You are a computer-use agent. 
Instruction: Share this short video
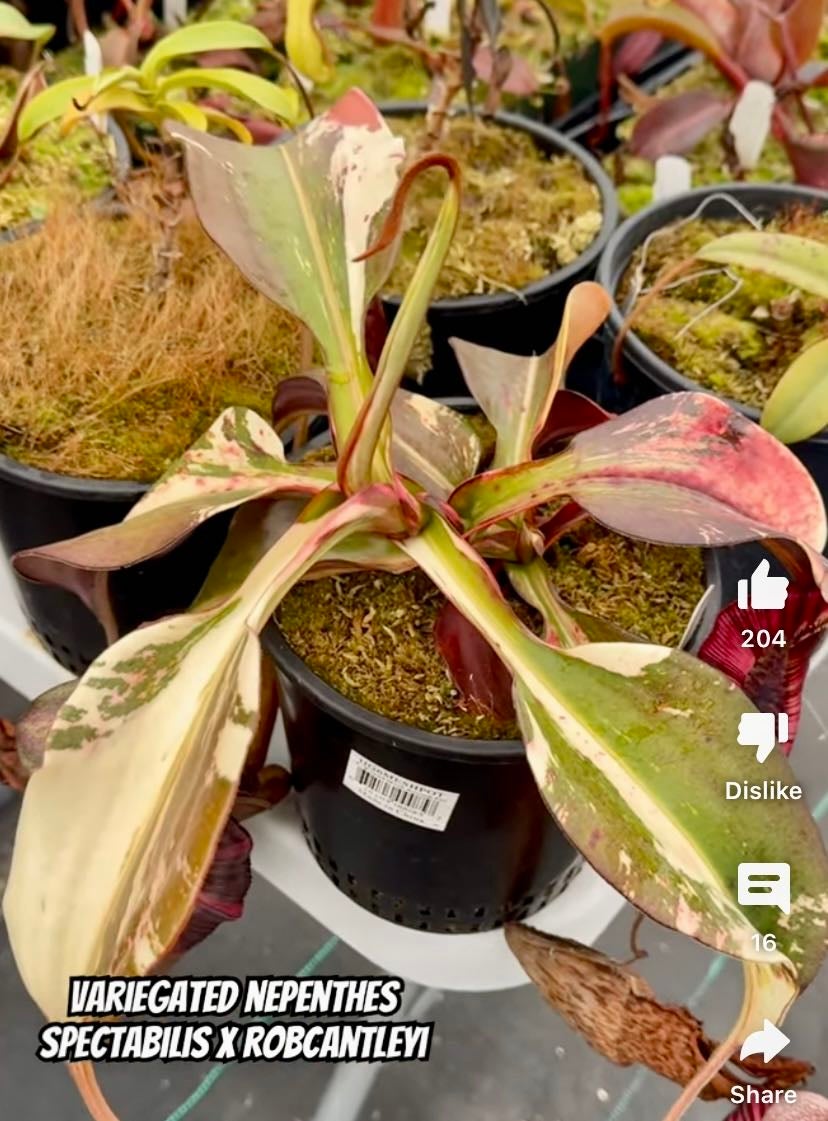(x=763, y=1043)
